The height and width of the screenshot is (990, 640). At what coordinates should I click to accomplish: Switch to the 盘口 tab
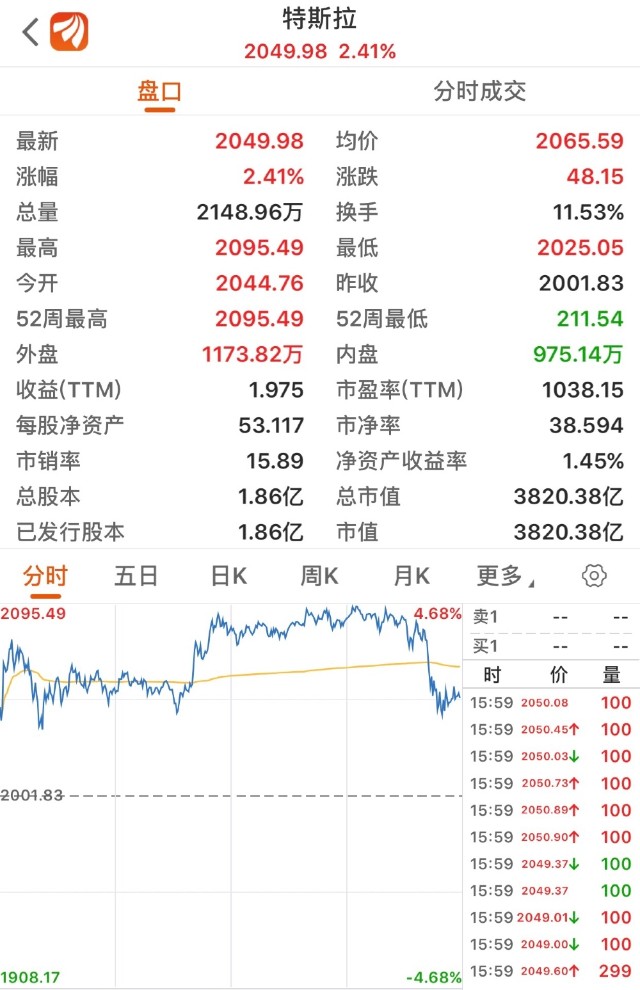pos(160,92)
